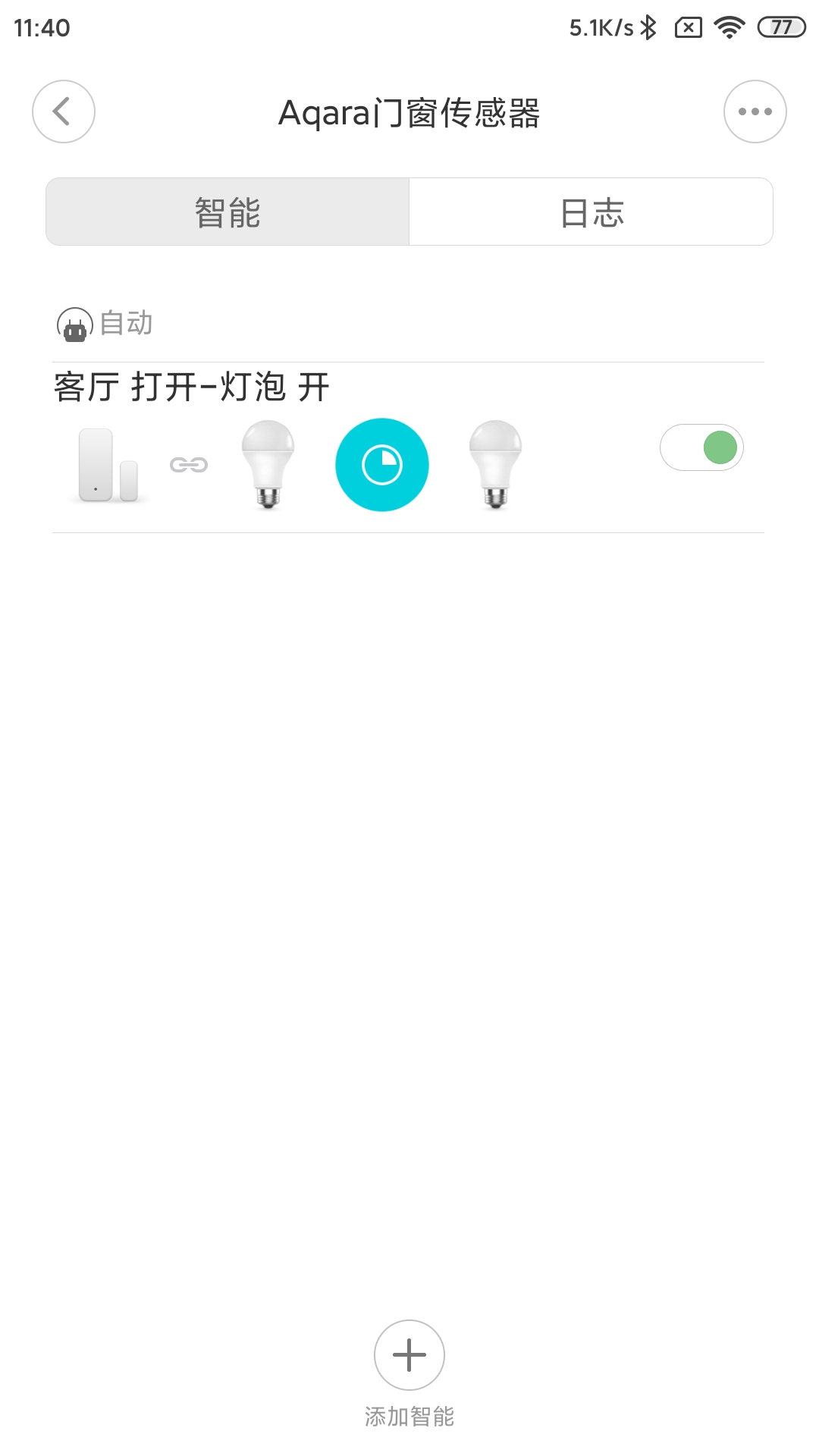Open the more options menu
Screen dimensions: 819x1456
click(755, 111)
